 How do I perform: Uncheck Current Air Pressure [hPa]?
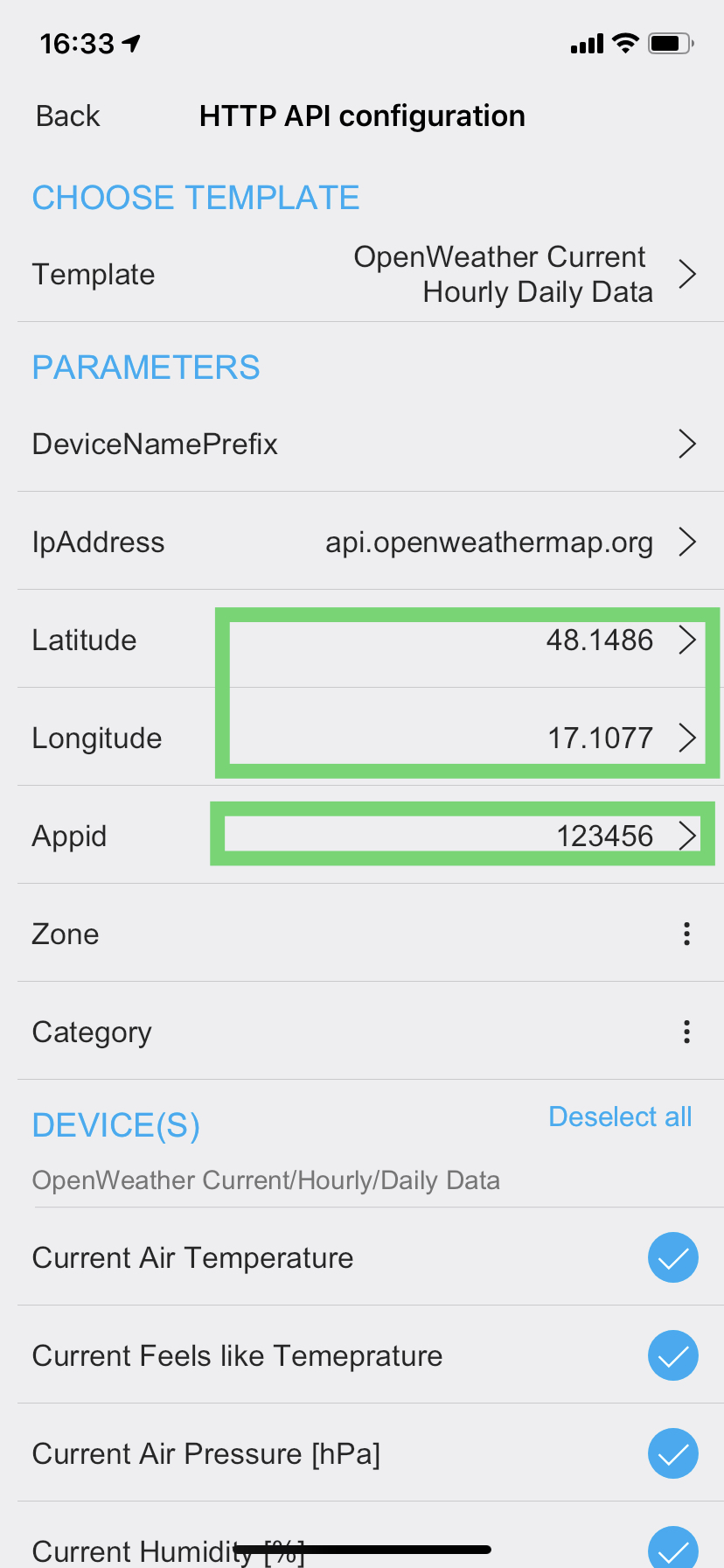point(672,1454)
